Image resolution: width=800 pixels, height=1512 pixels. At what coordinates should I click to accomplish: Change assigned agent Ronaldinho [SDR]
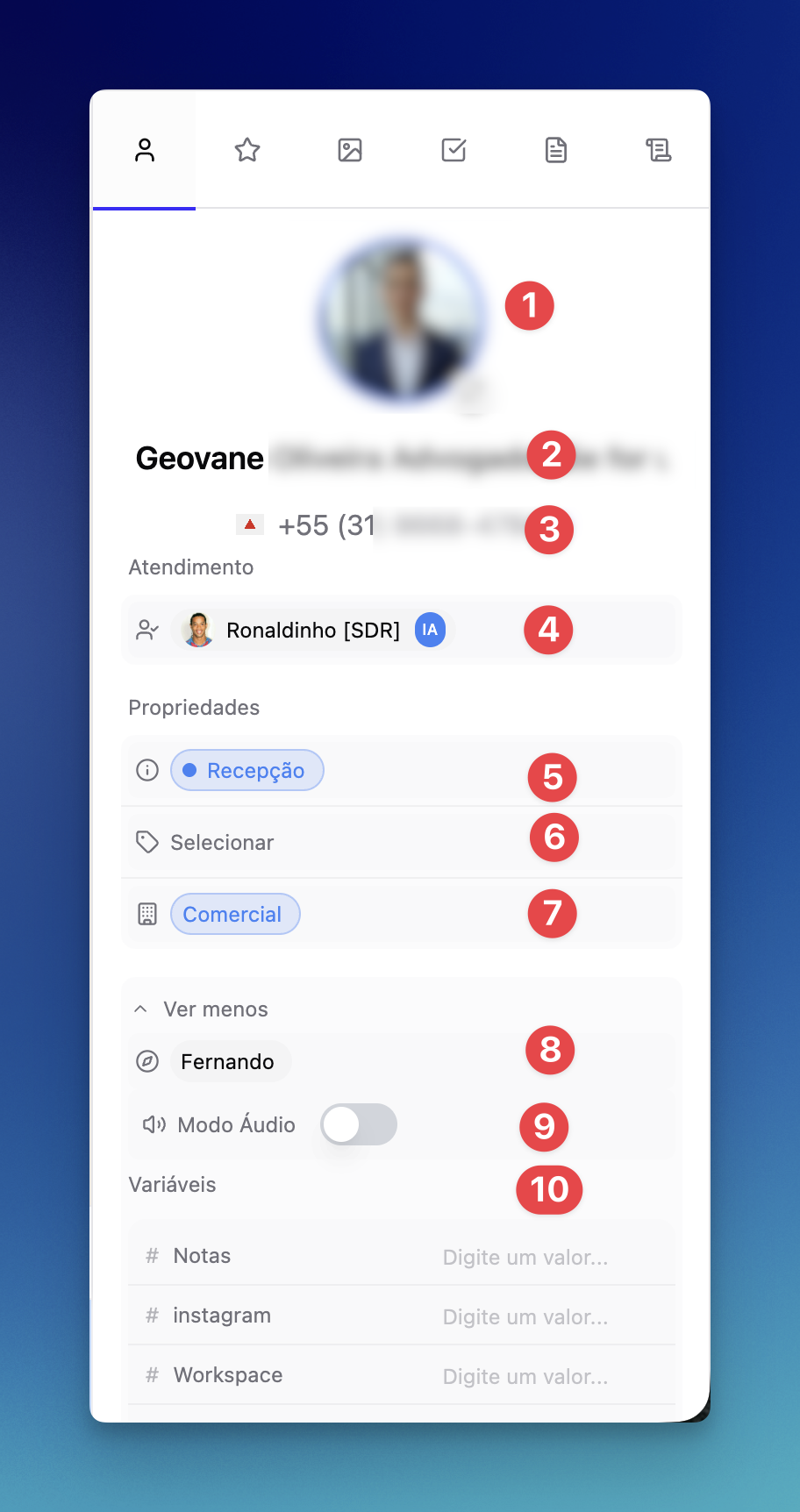(312, 631)
